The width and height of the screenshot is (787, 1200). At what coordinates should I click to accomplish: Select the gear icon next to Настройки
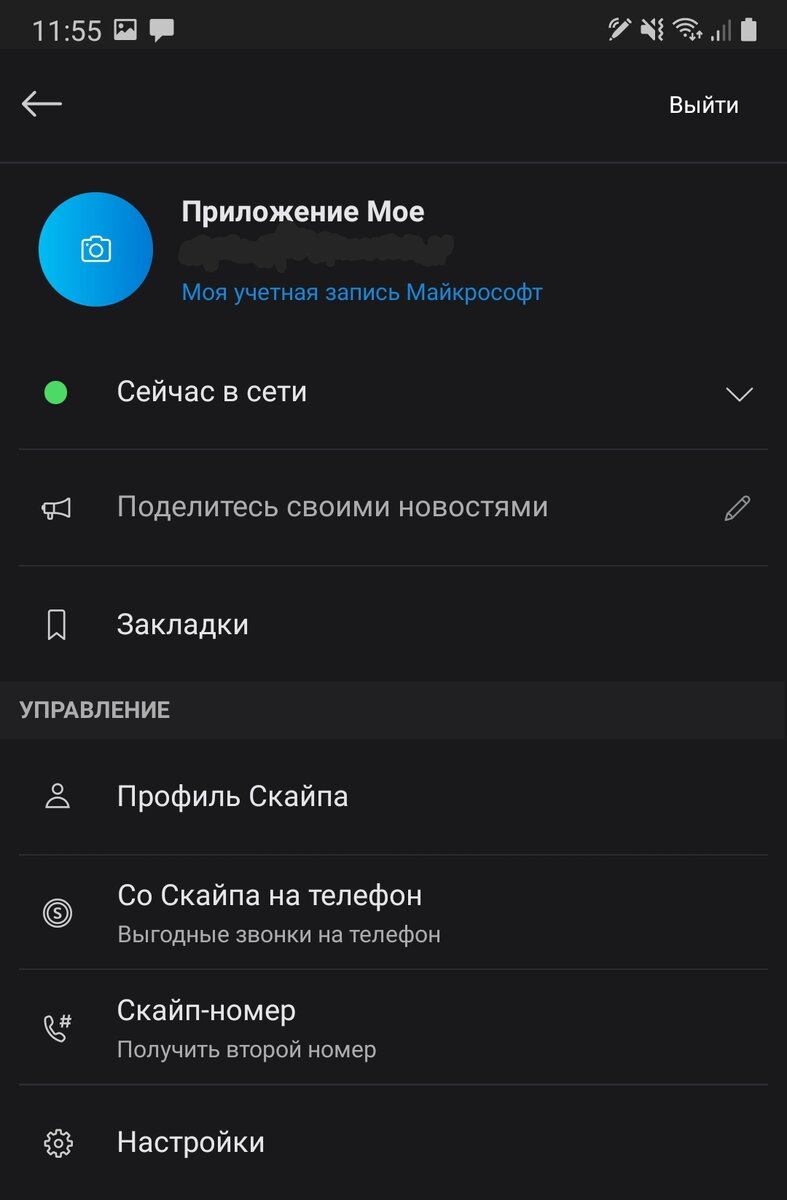(57, 1142)
